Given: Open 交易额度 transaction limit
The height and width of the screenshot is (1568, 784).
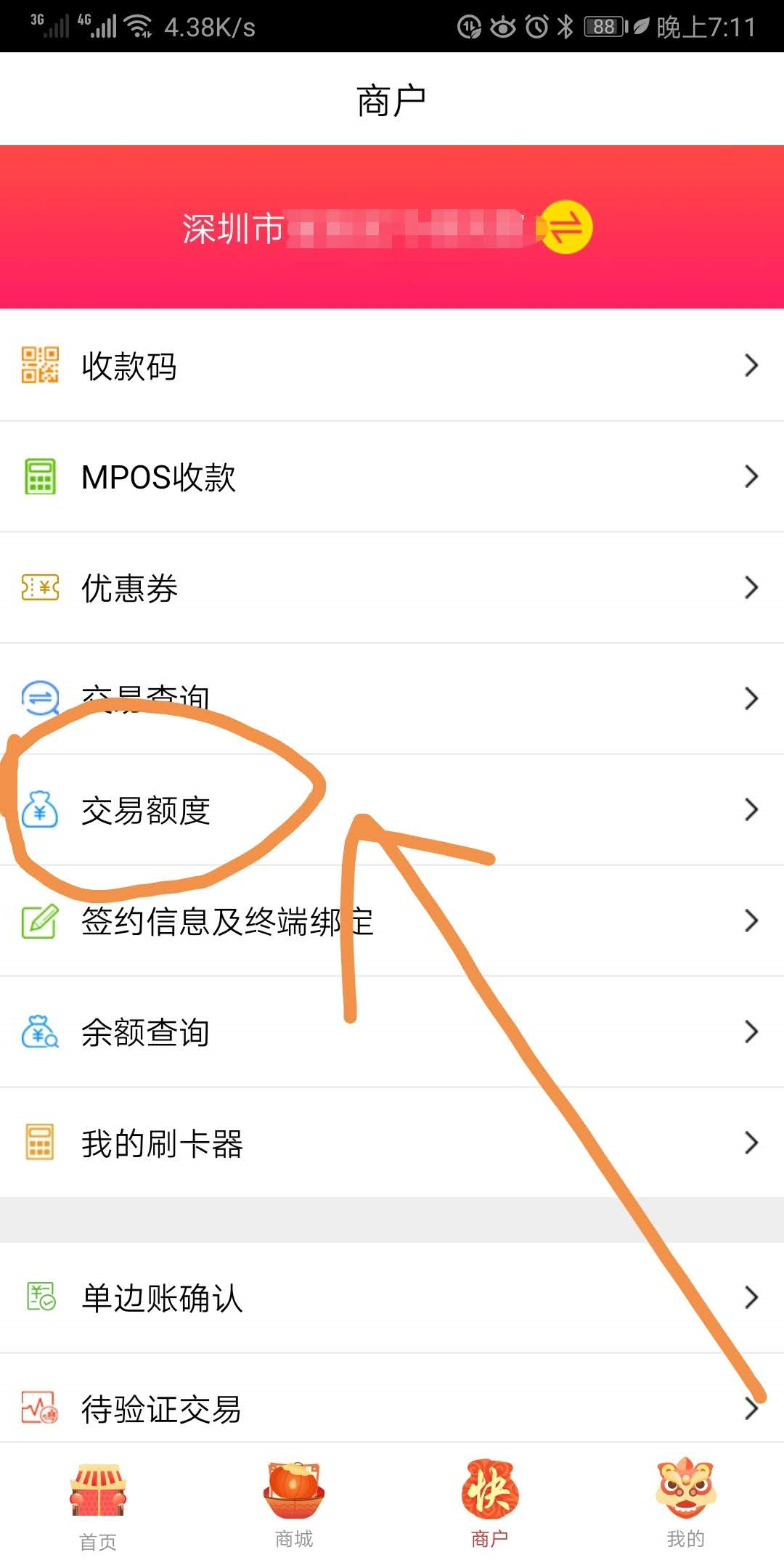Looking at the screenshot, I should point(392,810).
